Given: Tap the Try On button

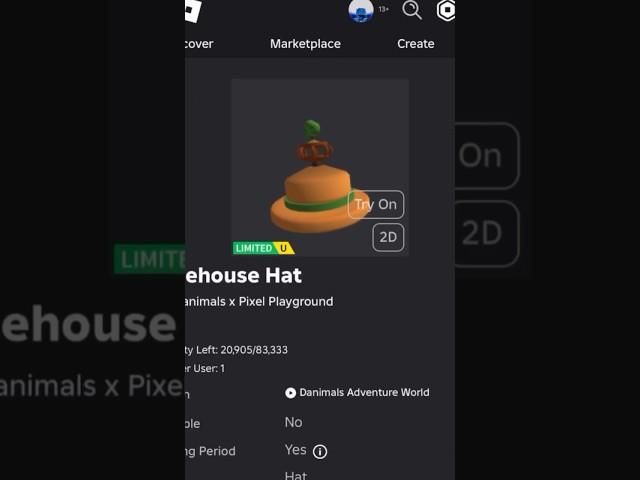Looking at the screenshot, I should (x=376, y=204).
